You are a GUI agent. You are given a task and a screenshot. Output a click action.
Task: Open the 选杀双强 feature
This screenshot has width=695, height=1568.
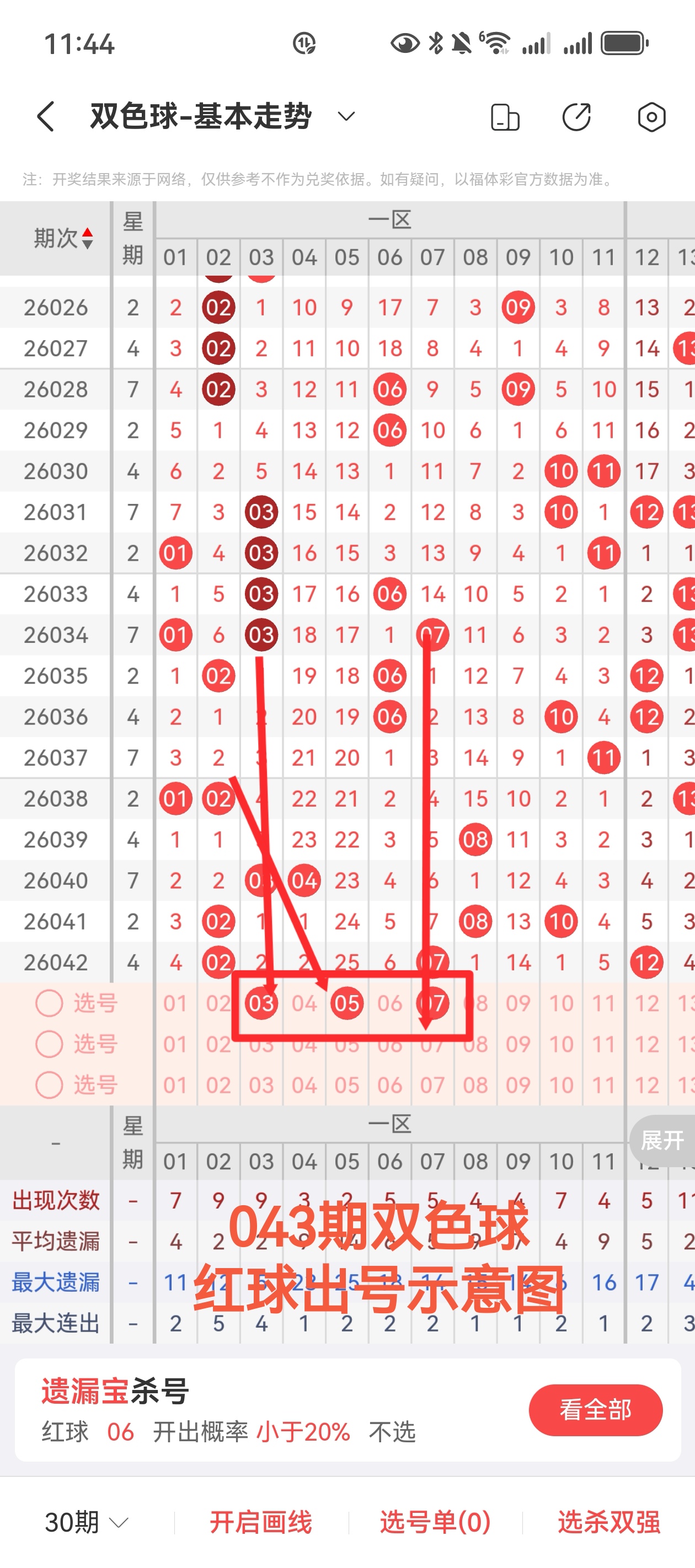(x=608, y=1522)
